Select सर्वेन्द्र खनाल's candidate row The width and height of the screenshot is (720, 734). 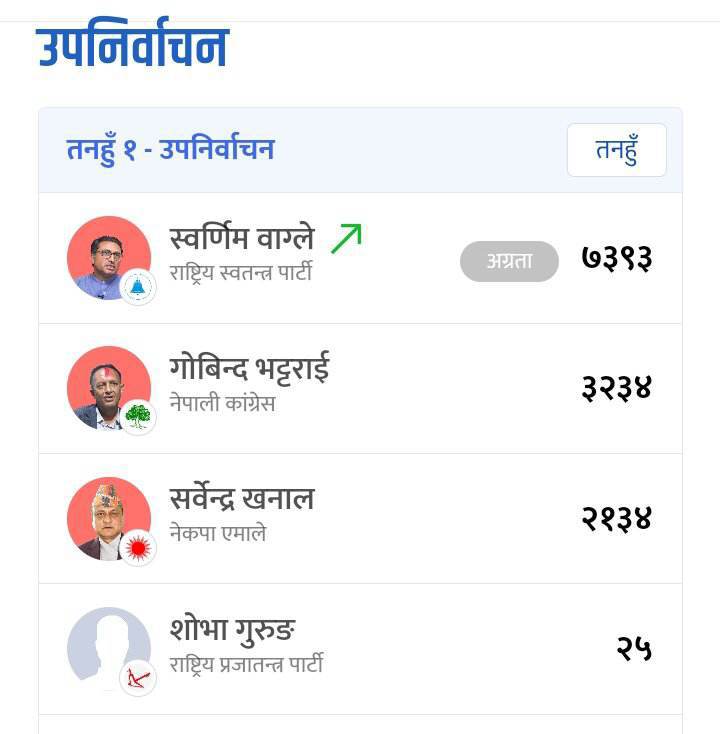coord(242,500)
